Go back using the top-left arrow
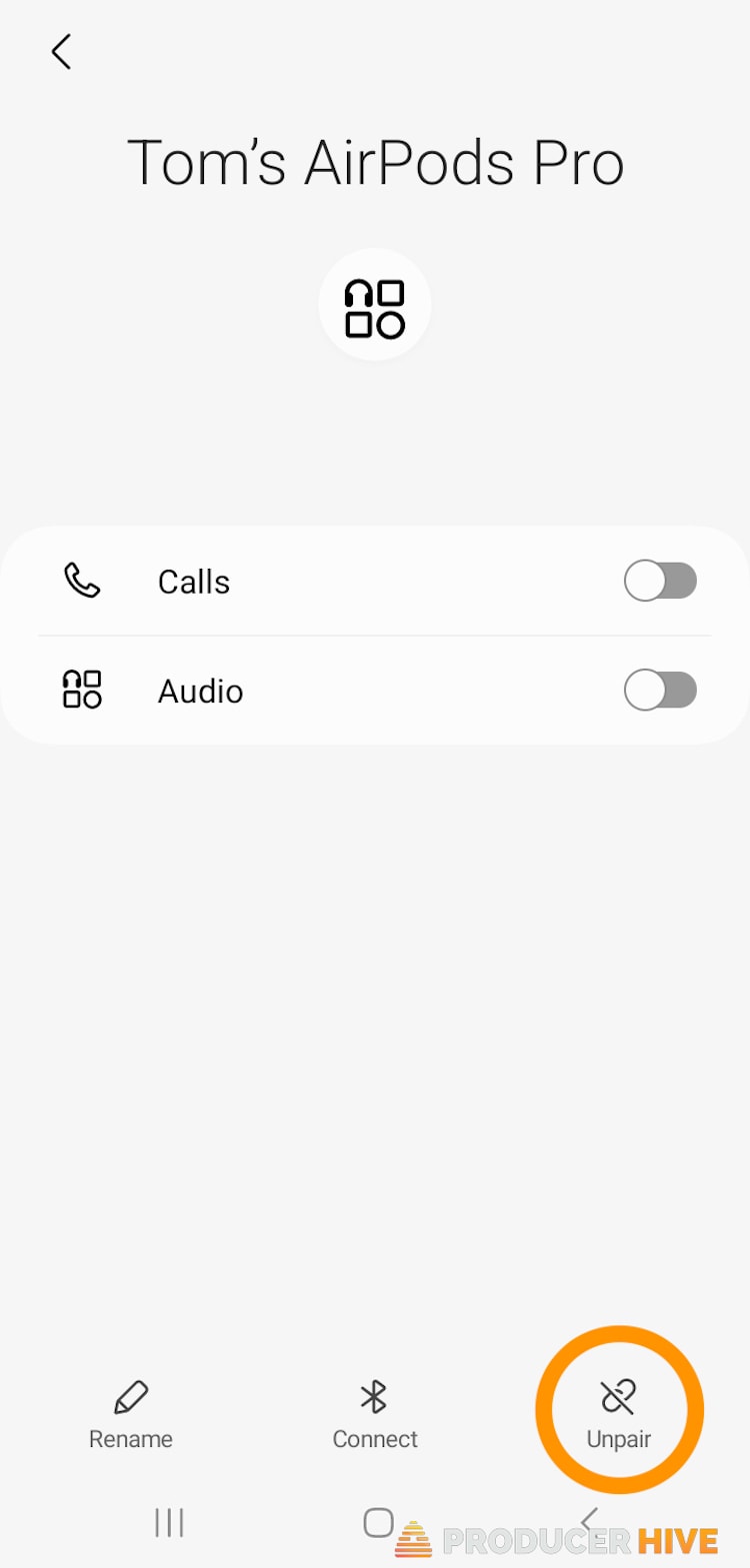Viewport: 750px width, 1568px height. click(x=61, y=52)
